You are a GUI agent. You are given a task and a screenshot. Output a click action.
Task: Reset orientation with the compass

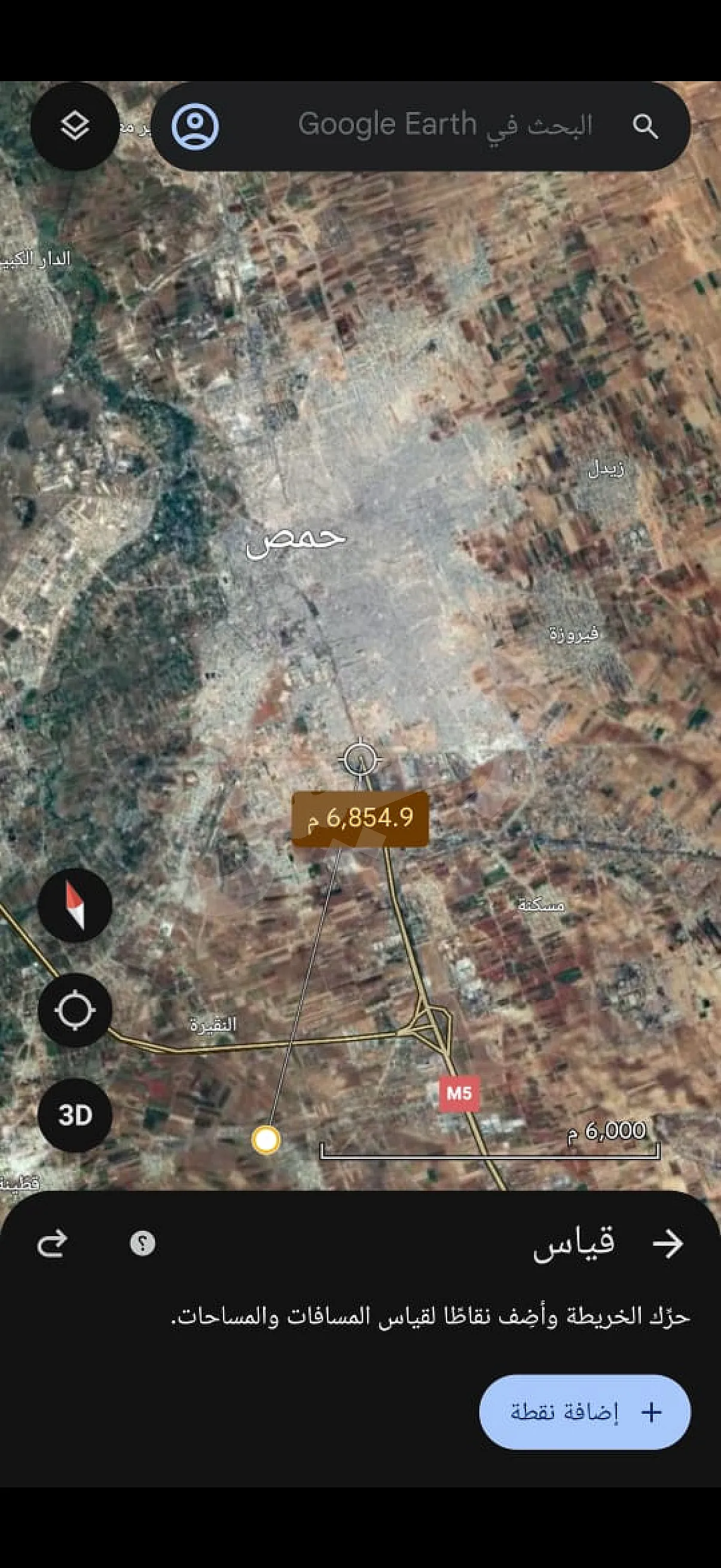click(75, 905)
